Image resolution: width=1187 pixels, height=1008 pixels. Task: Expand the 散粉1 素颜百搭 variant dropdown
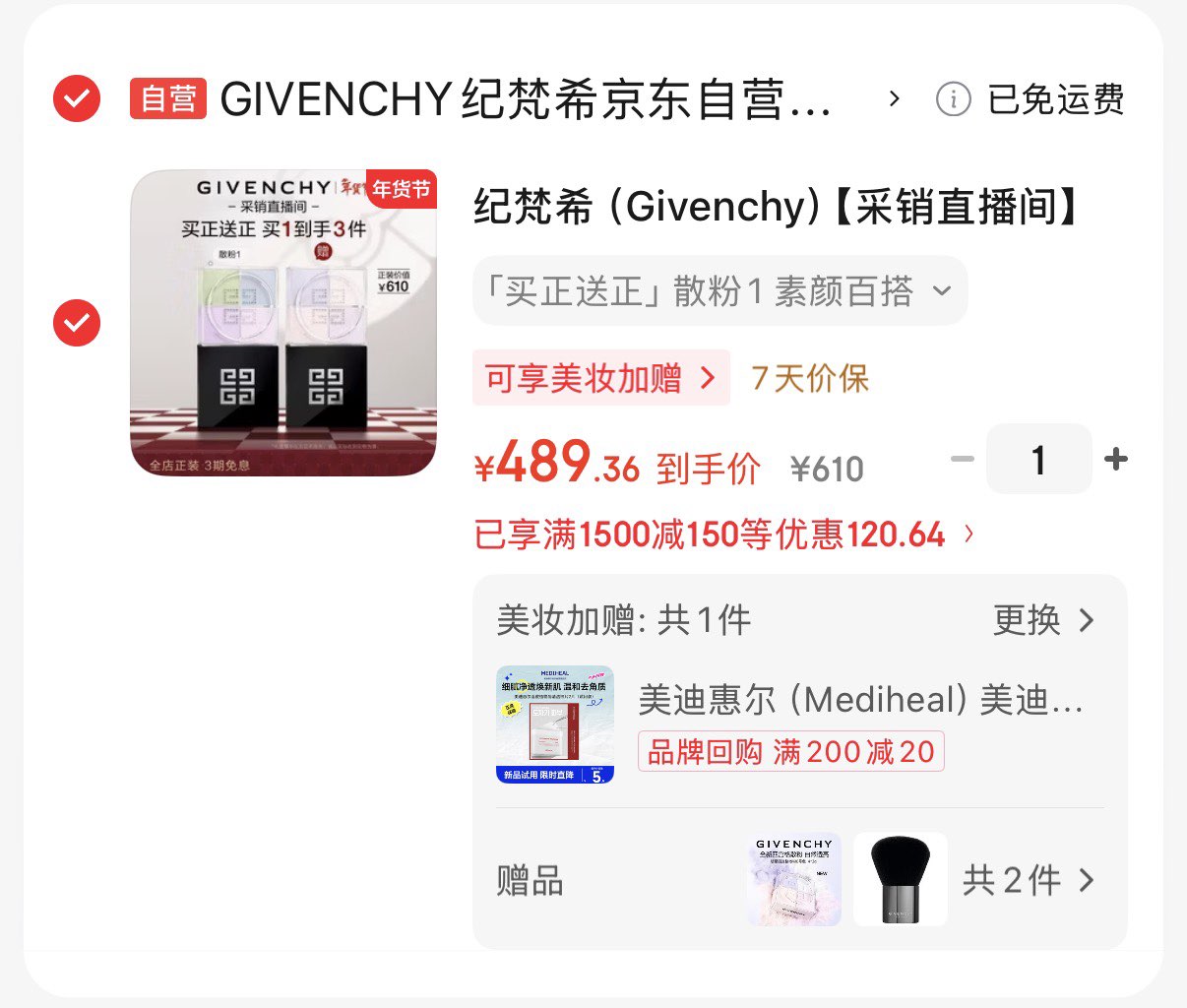pyautogui.click(x=720, y=290)
